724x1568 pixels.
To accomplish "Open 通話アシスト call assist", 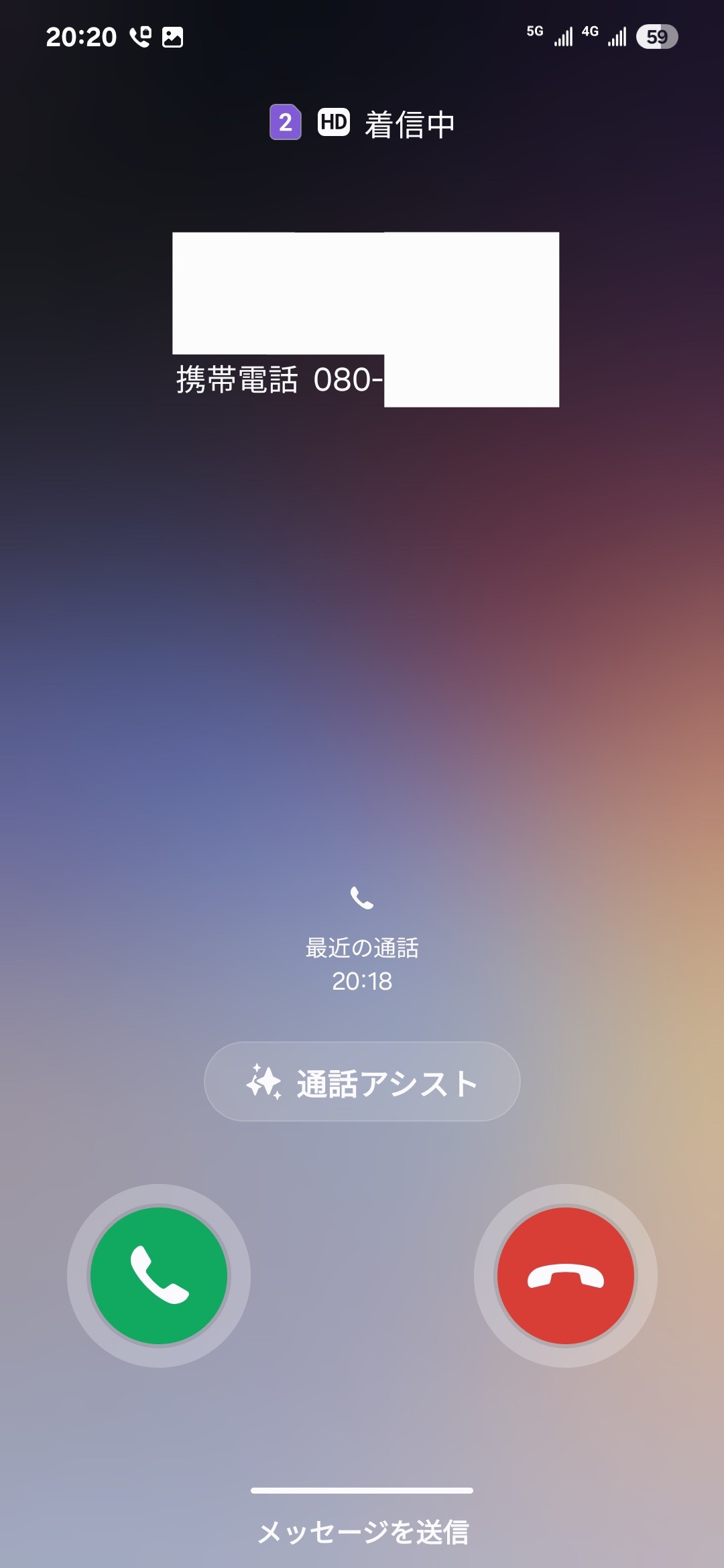I will pos(362,1082).
